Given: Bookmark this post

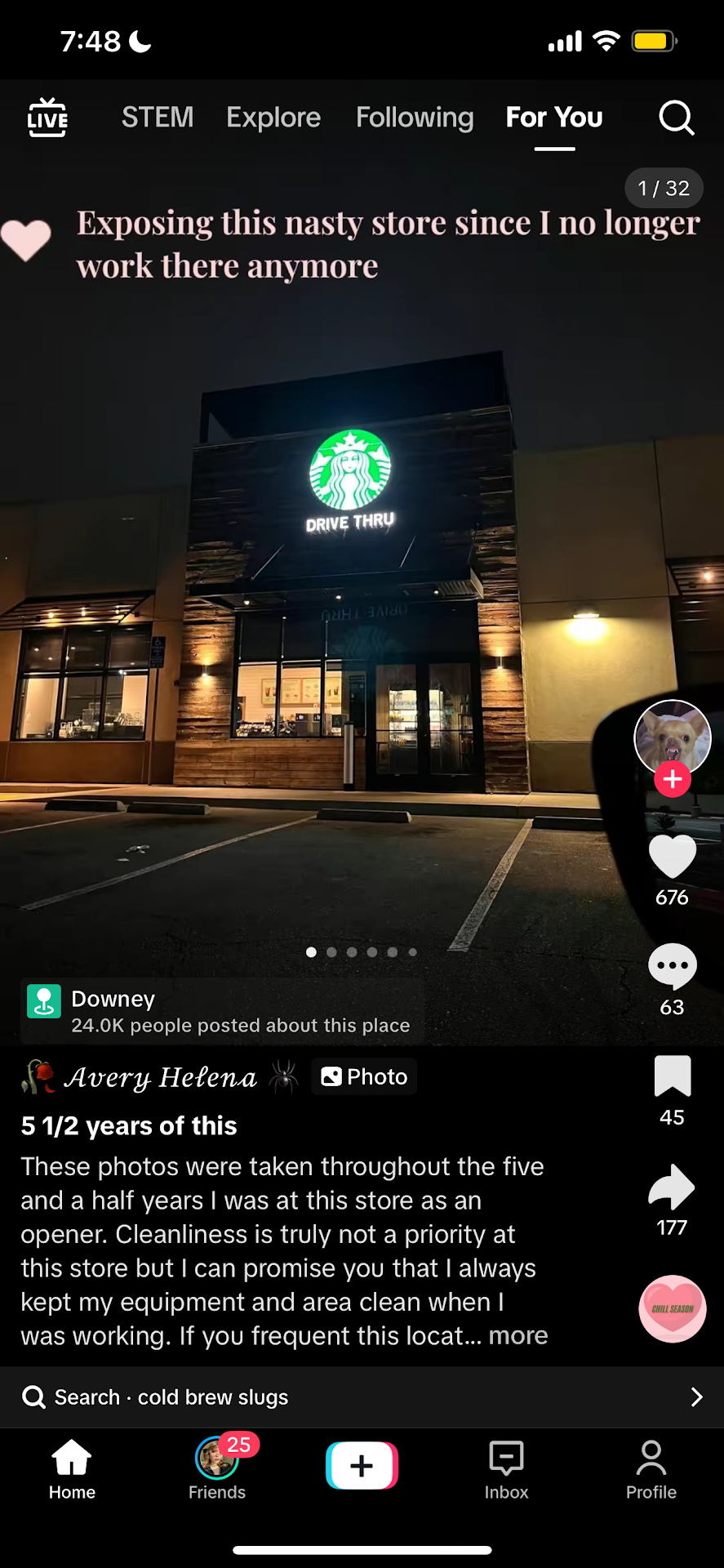Looking at the screenshot, I should tap(672, 1076).
